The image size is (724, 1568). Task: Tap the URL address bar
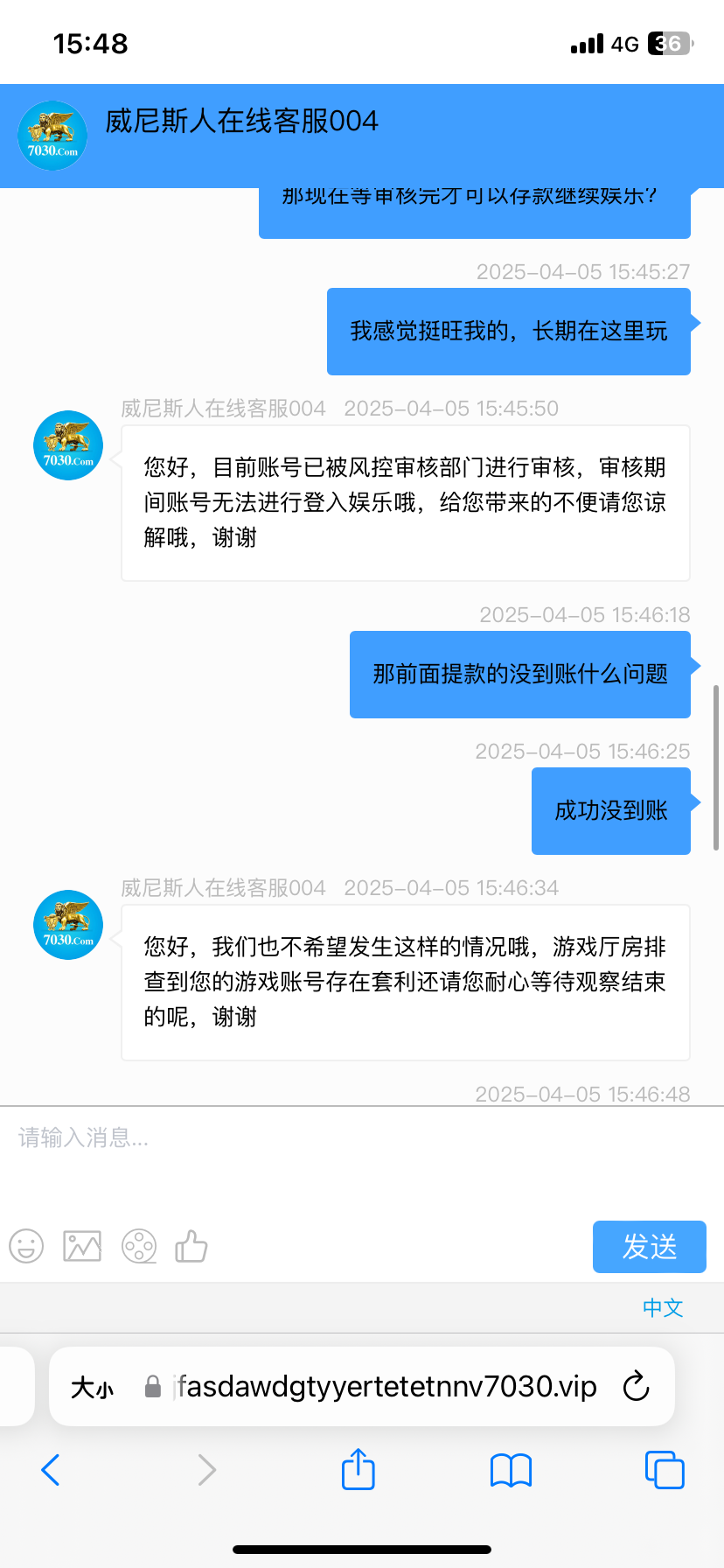(x=385, y=1387)
